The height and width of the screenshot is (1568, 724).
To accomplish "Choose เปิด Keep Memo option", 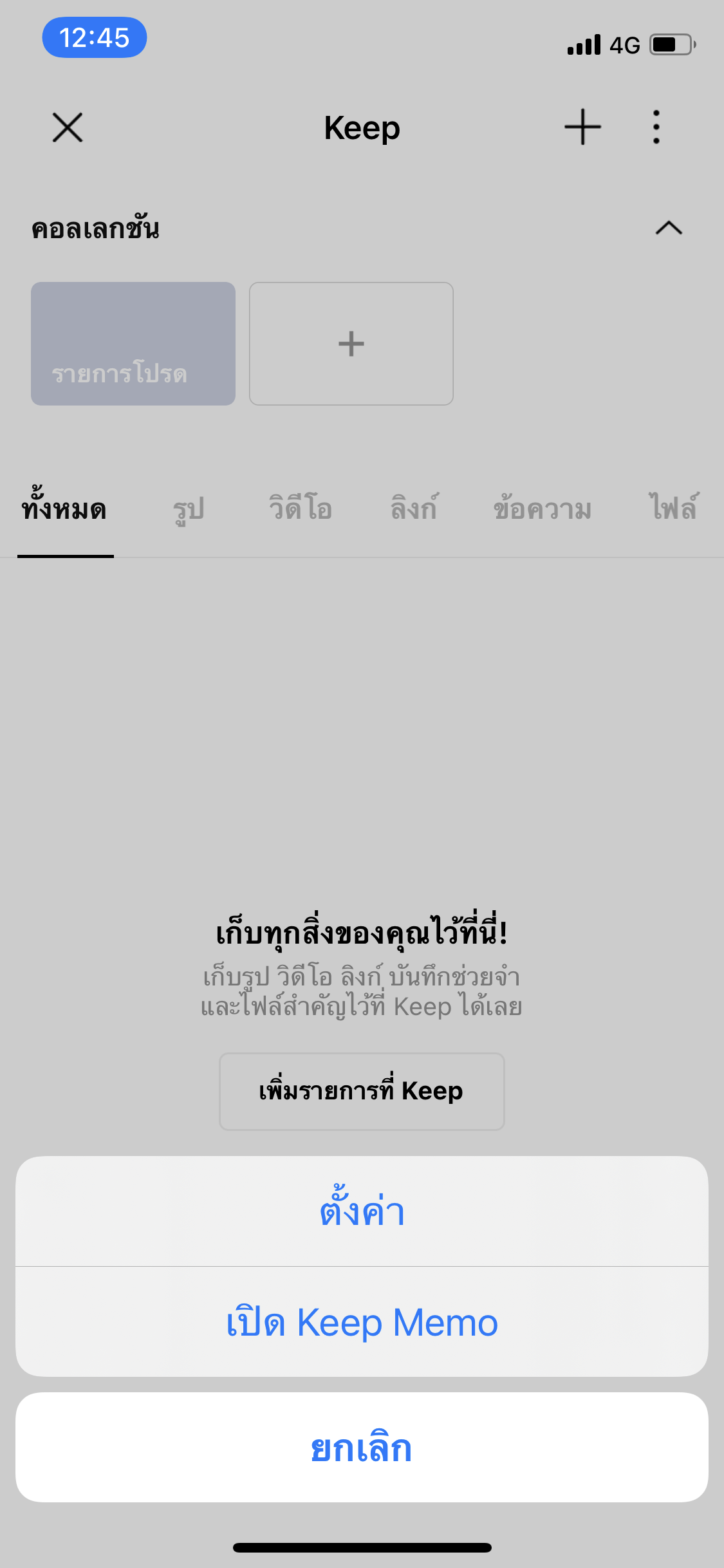I will pyautogui.click(x=362, y=1322).
